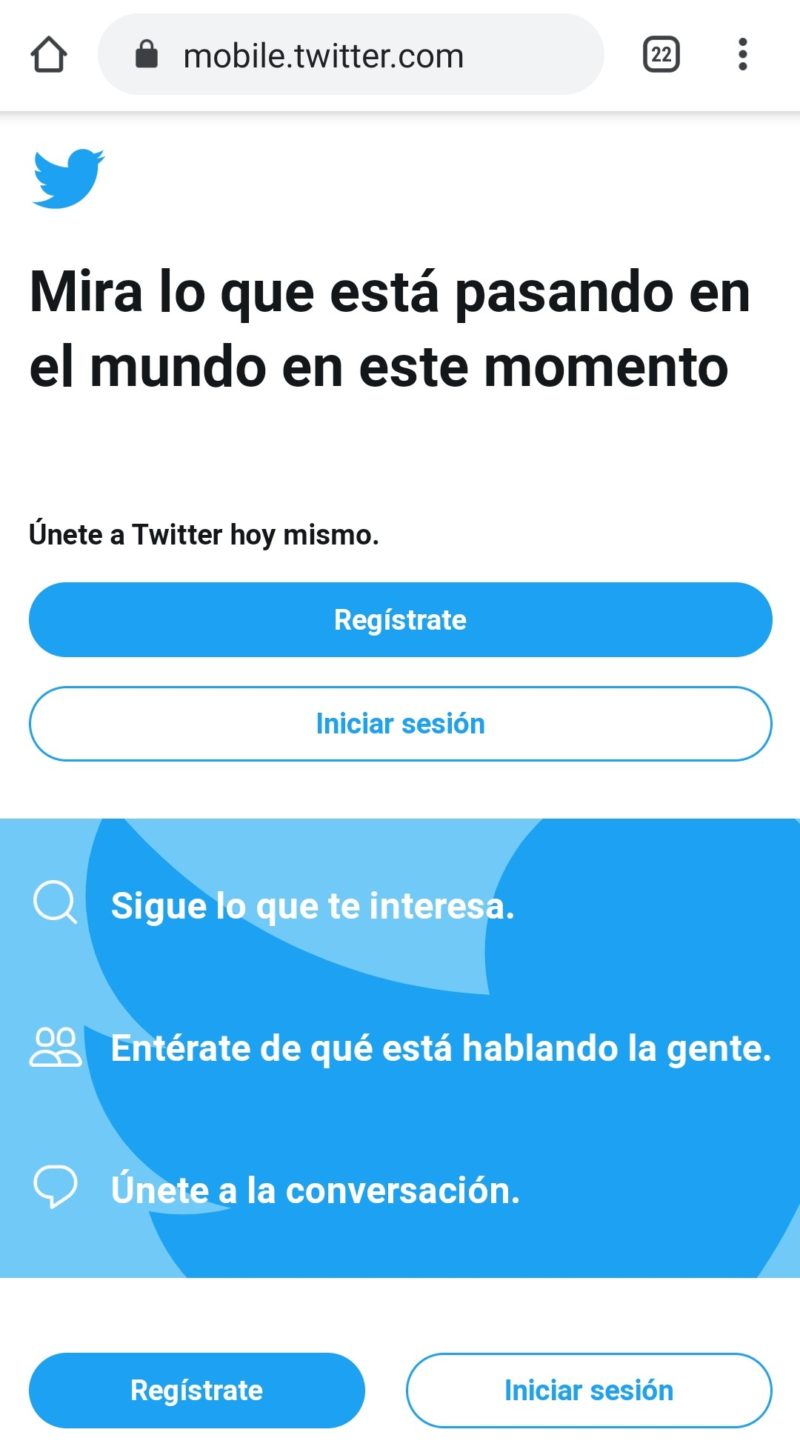Select the wide outlined Iniciar sesión button

point(400,723)
